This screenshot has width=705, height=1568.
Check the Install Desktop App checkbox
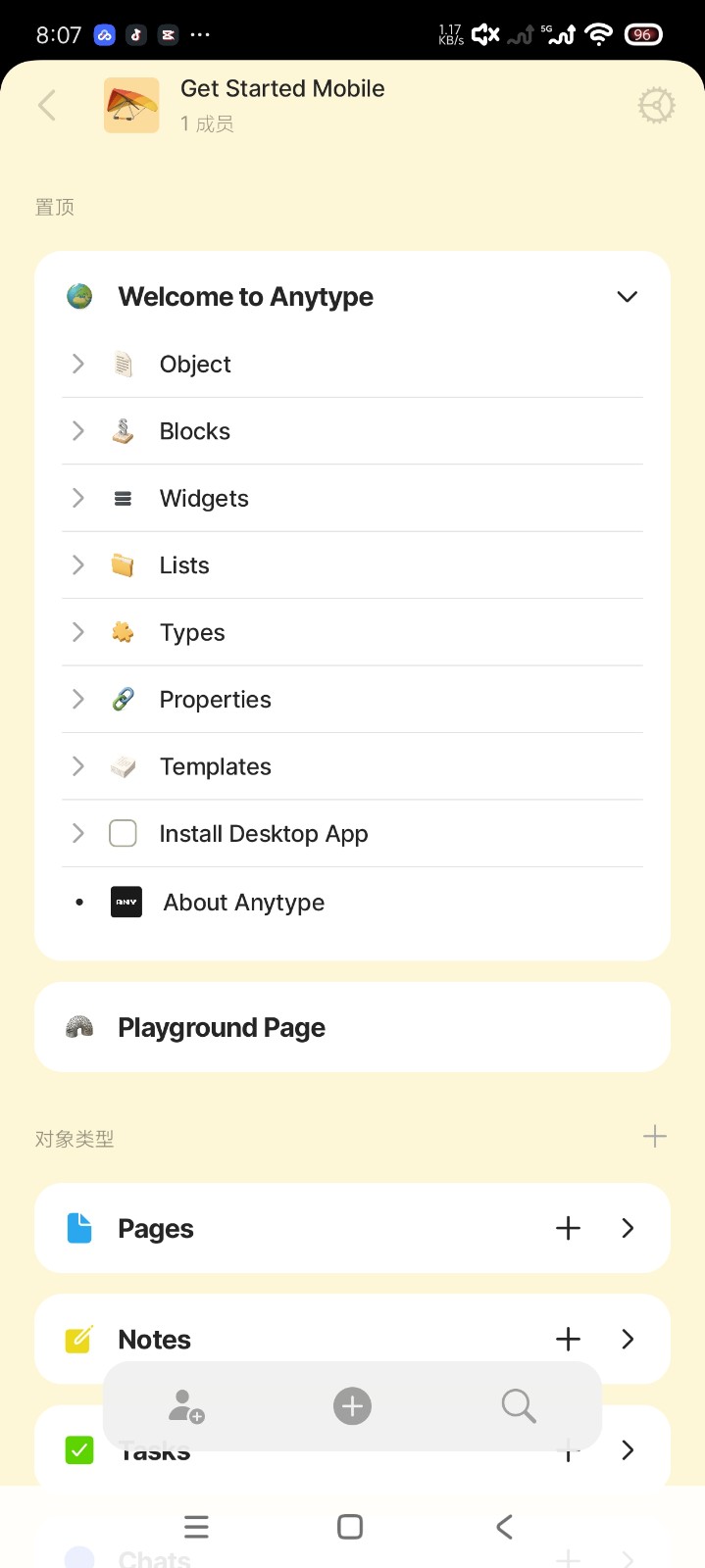[123, 834]
